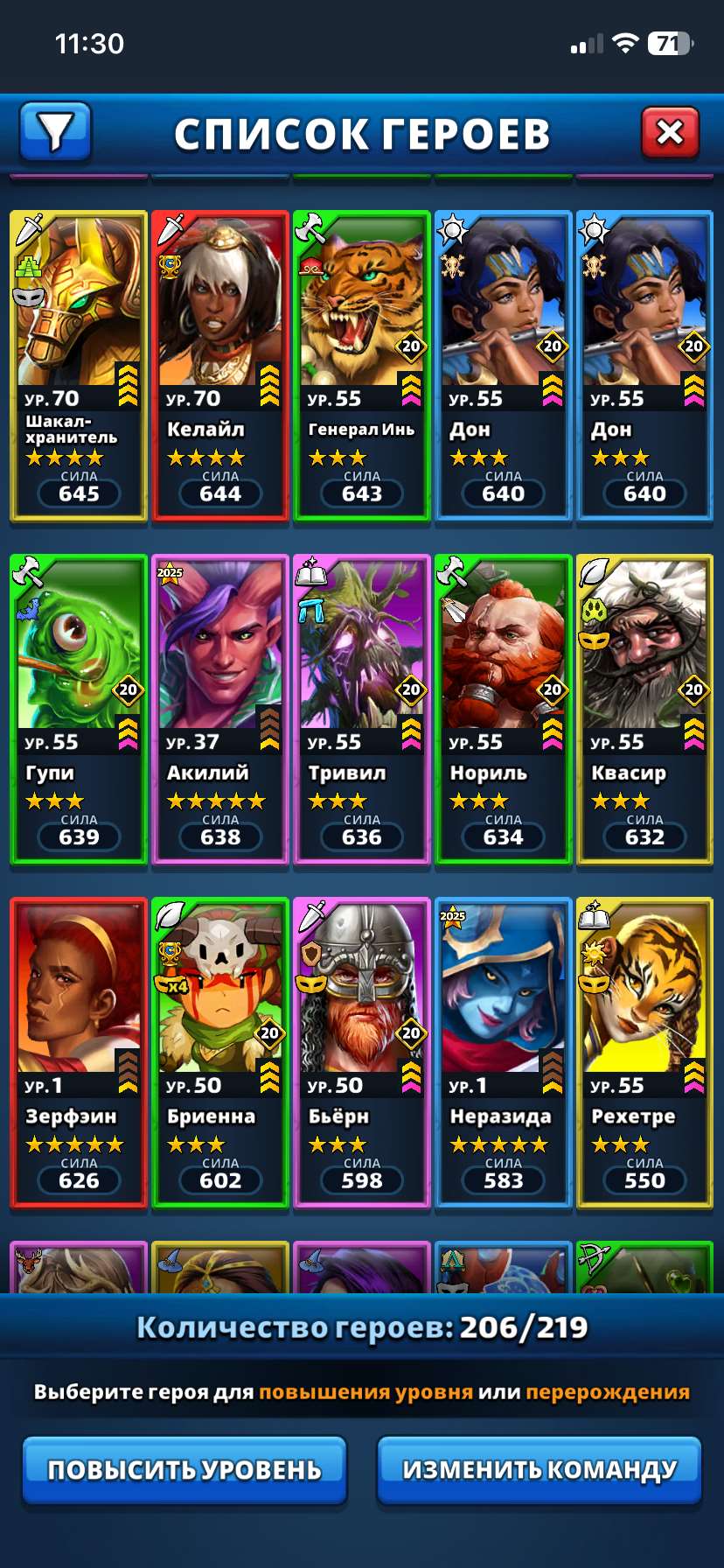Screen dimensions: 724x1568
Task: Tap the Изменить команду button
Action: pyautogui.click(x=540, y=1470)
